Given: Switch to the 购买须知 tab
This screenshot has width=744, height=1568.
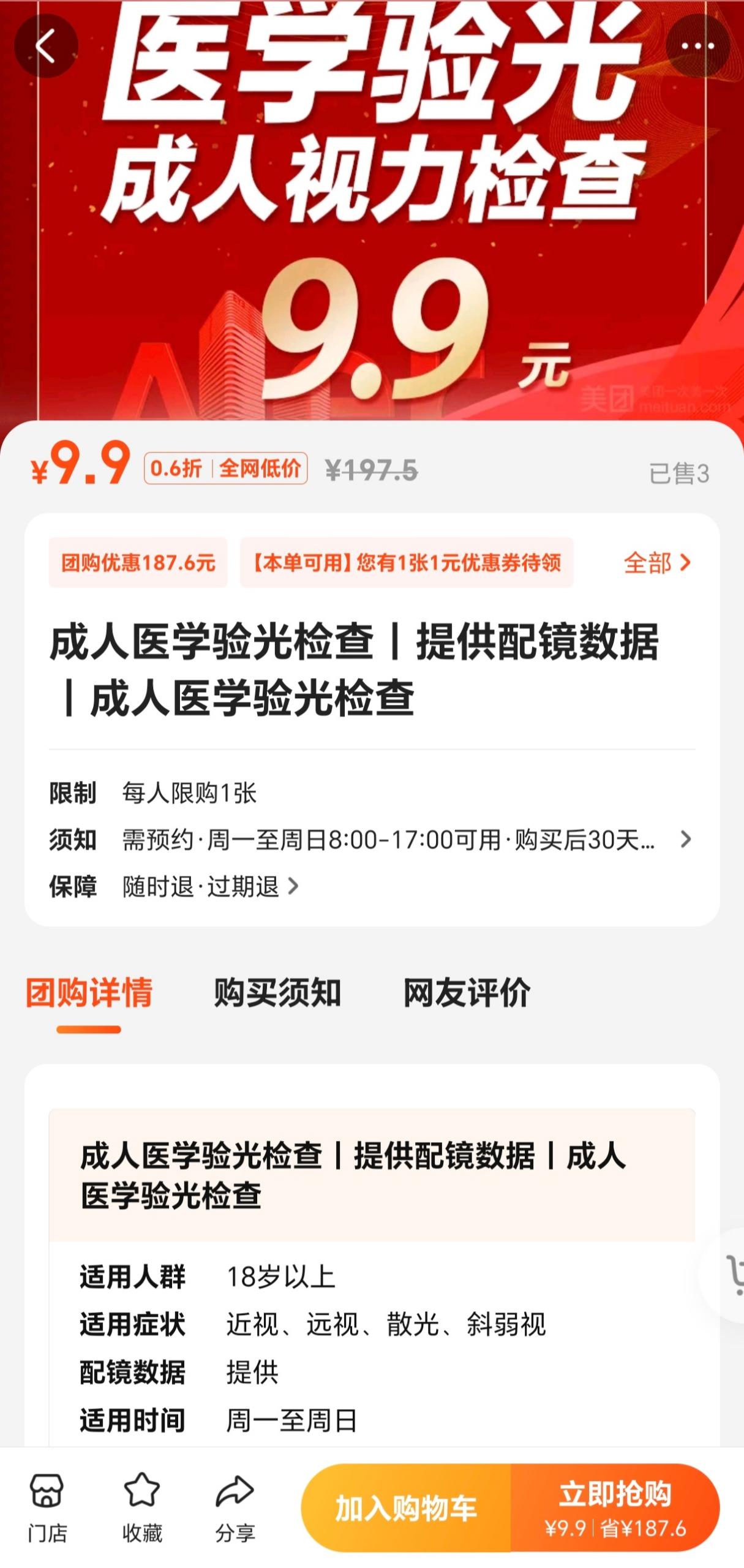Looking at the screenshot, I should [277, 992].
